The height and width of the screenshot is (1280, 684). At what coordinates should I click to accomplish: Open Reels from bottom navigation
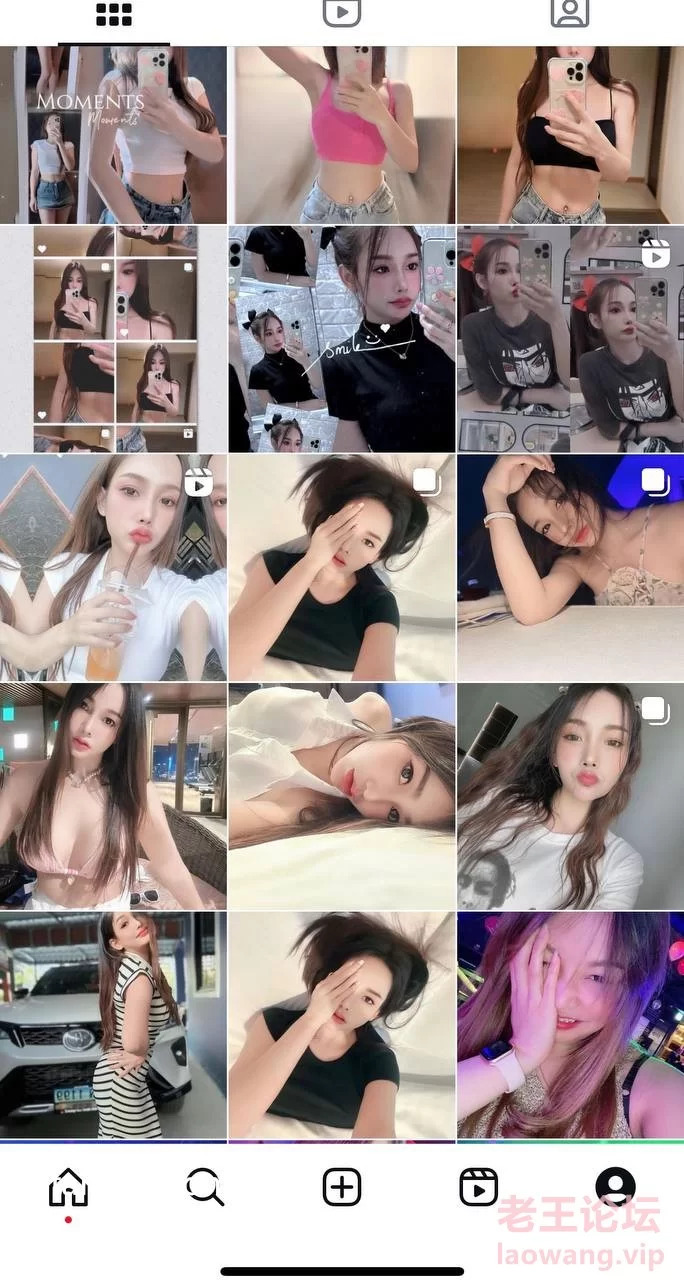(x=479, y=1188)
